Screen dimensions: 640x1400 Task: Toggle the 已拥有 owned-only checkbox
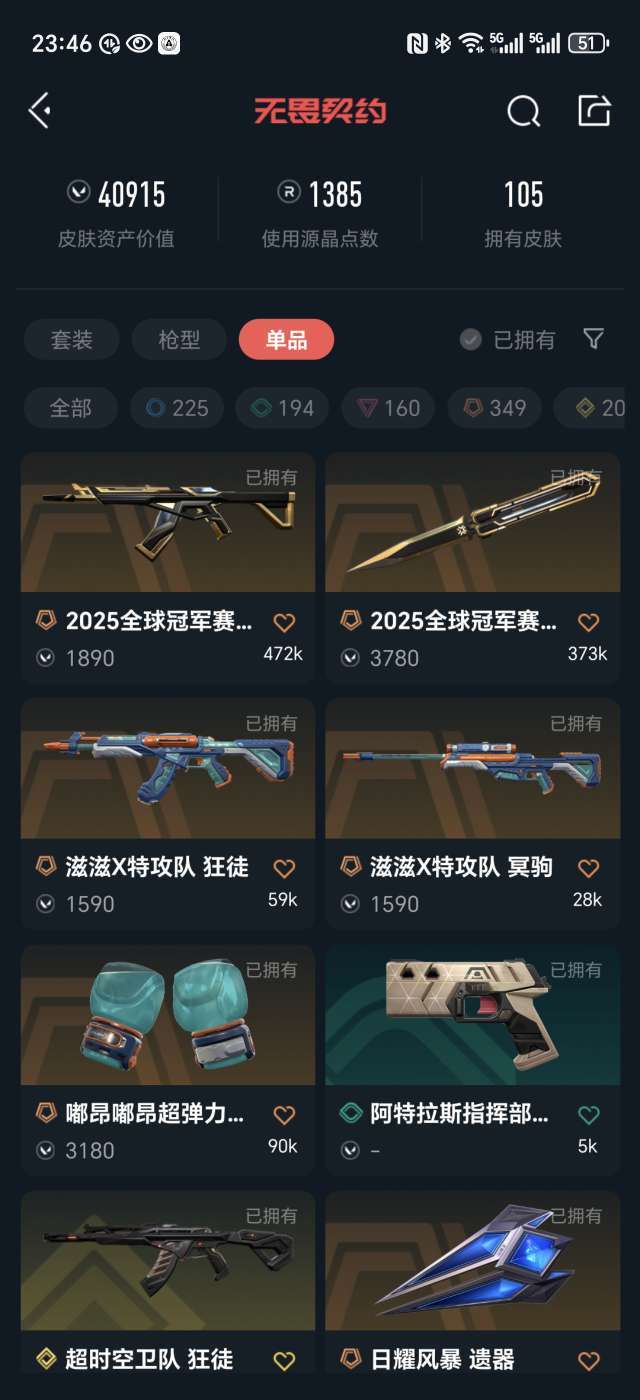point(507,340)
